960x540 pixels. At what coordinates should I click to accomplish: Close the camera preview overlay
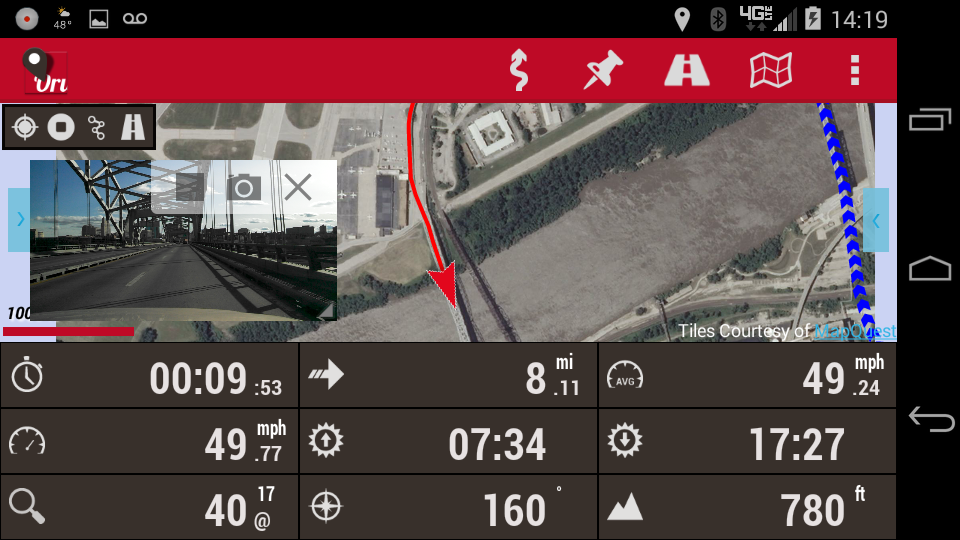tap(298, 187)
